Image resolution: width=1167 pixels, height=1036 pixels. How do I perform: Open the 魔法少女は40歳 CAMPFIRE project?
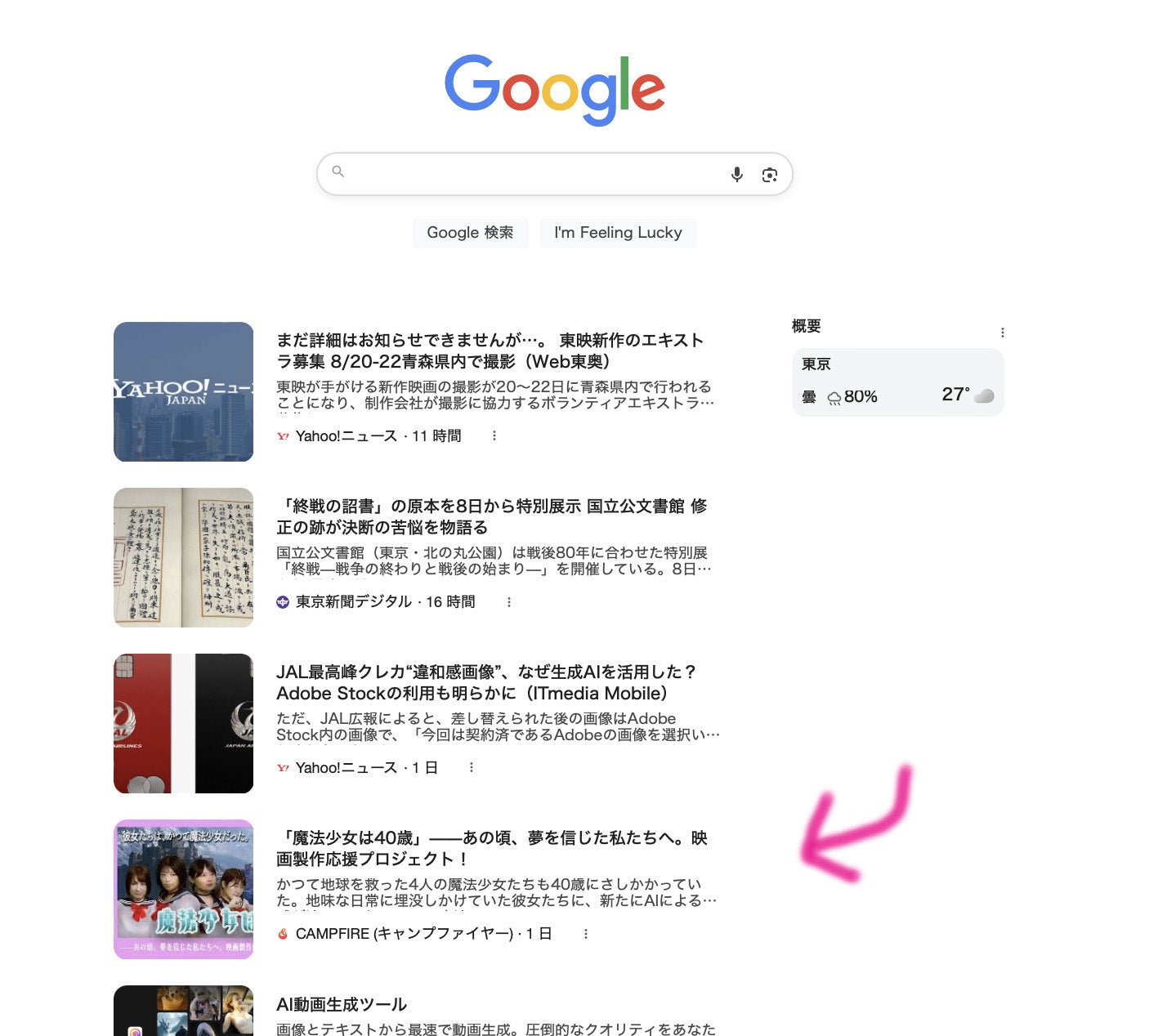491,848
